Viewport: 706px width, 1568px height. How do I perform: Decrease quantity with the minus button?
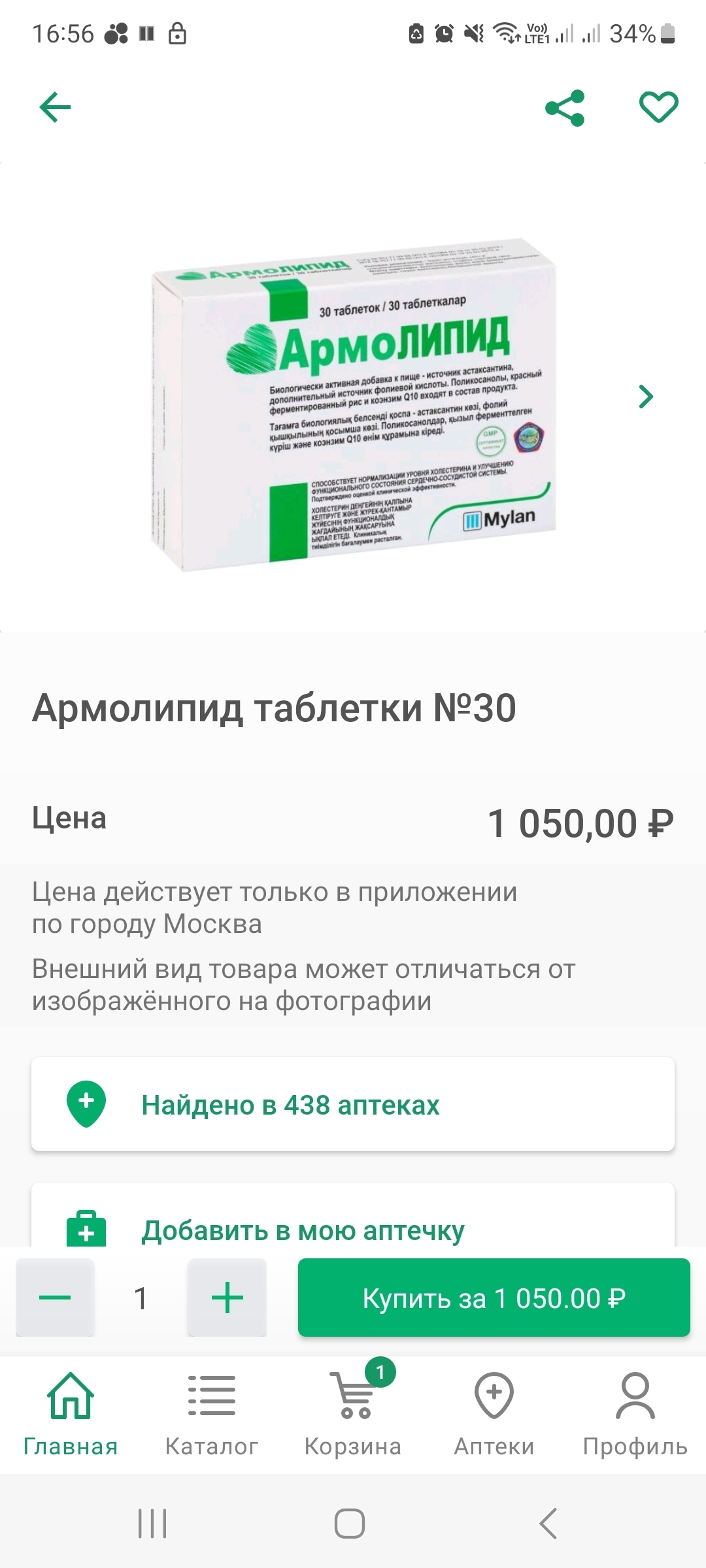(56, 1298)
